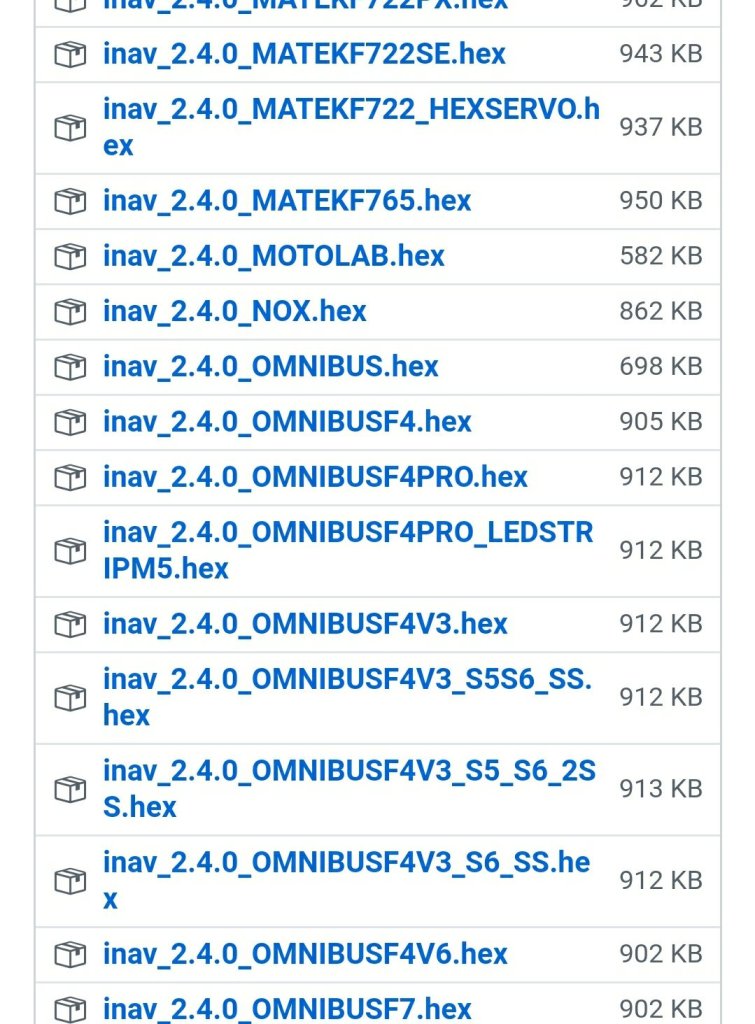The image size is (755, 1024).
Task: Open inav_2.4.0_OMNIBUSF4V6.hex link
Action: pyautogui.click(x=305, y=954)
